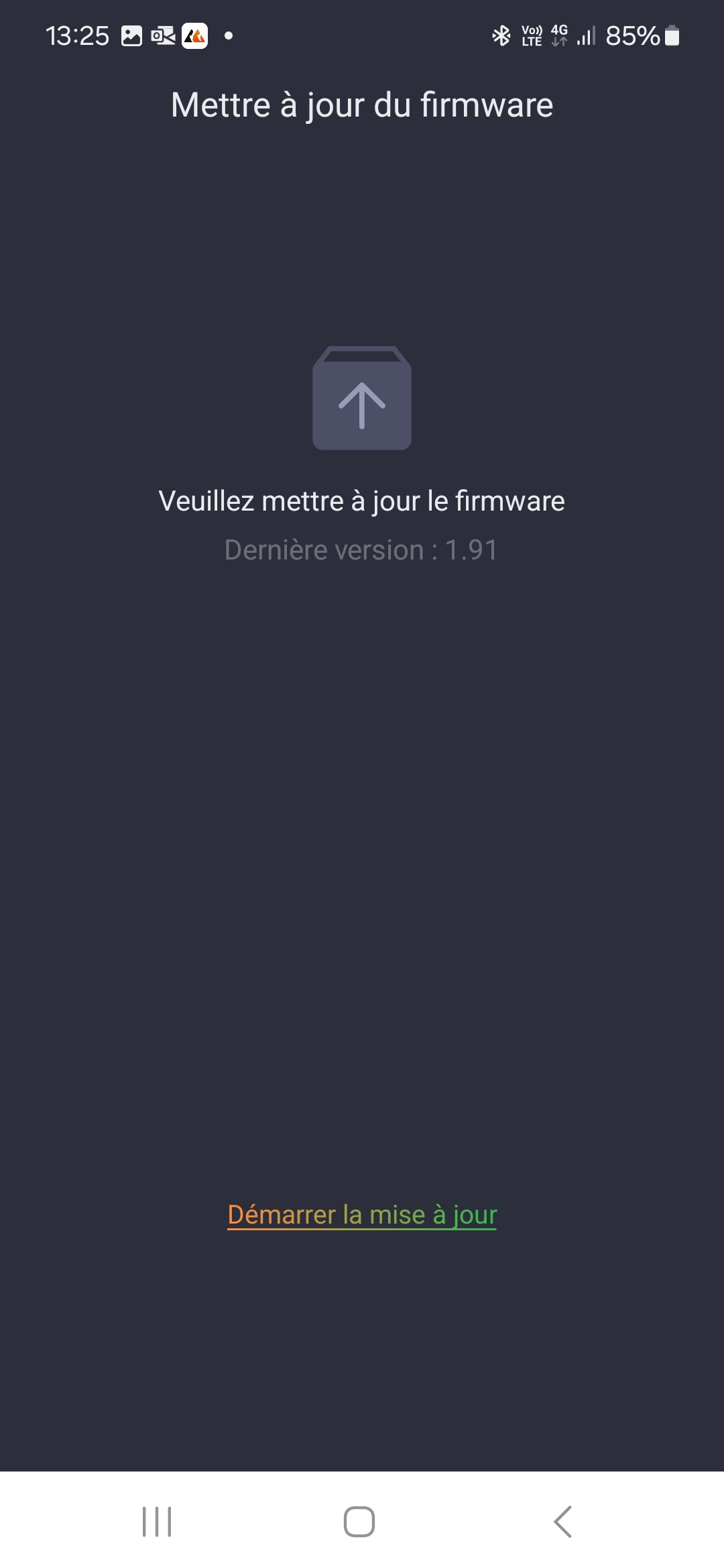Tap the Démarrer la mise à jour link
This screenshot has width=724, height=1568.
point(362,1215)
